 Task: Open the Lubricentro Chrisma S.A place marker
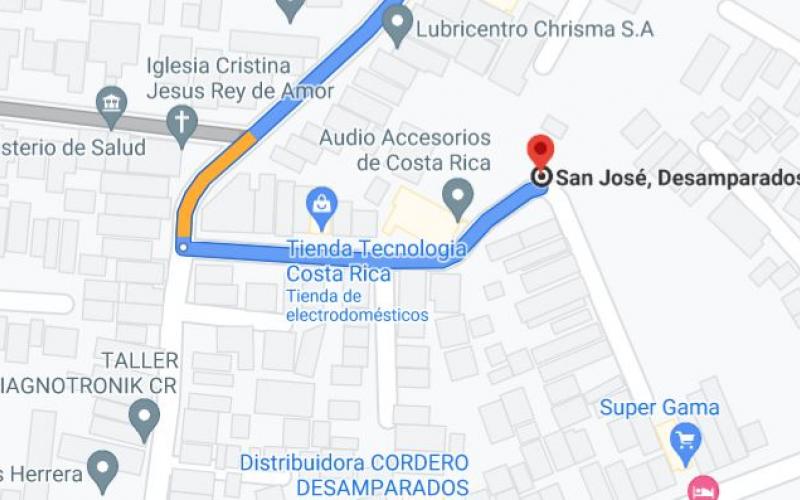pyautogui.click(x=399, y=24)
